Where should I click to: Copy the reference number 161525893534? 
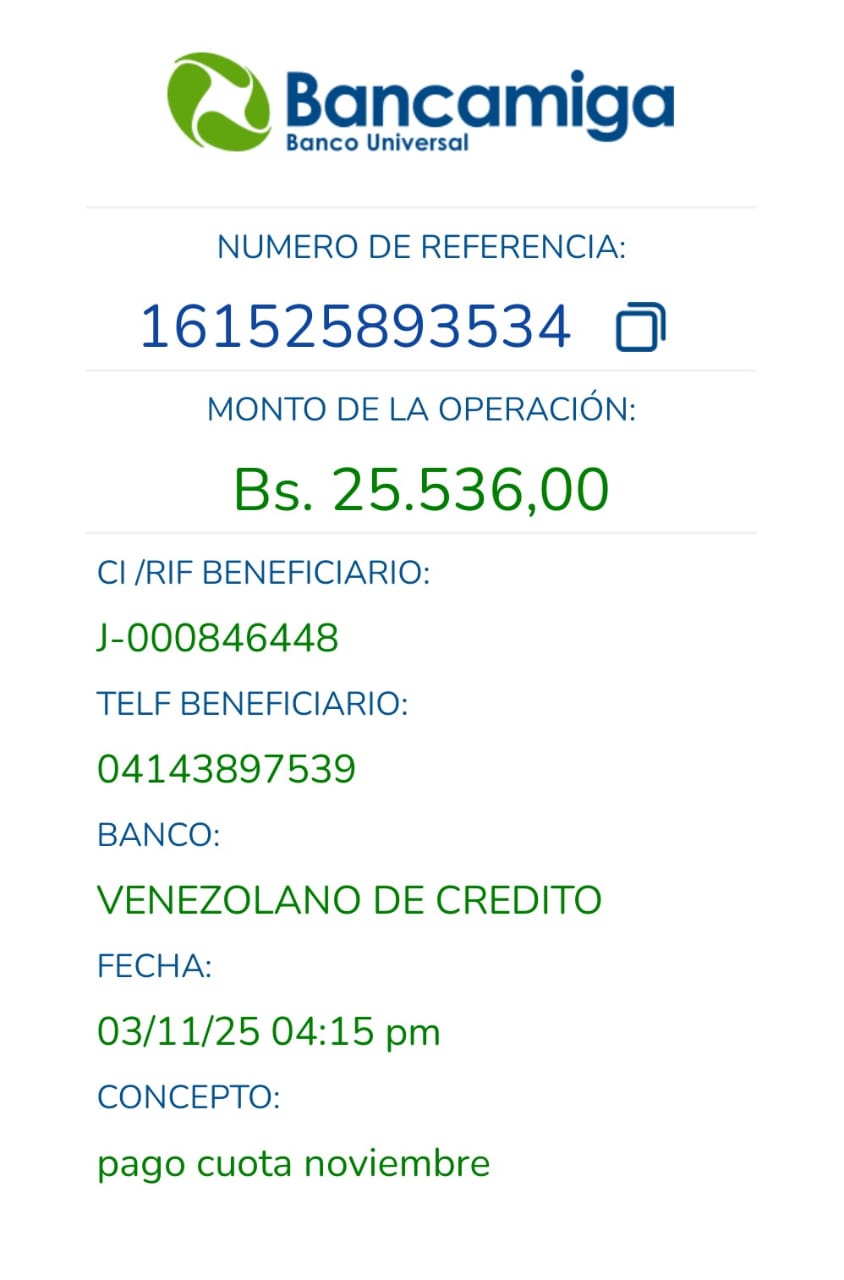click(x=640, y=328)
